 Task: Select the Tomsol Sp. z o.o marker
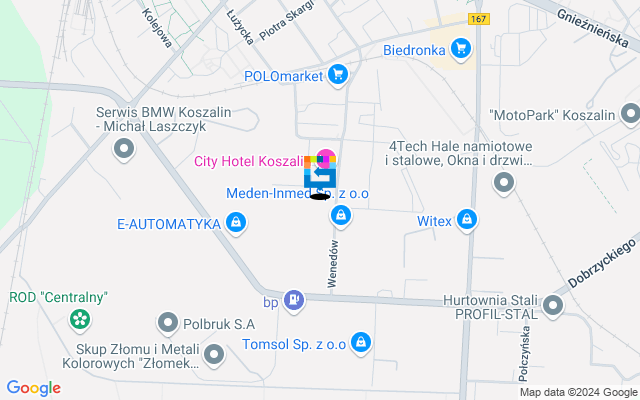pyautogui.click(x=362, y=344)
